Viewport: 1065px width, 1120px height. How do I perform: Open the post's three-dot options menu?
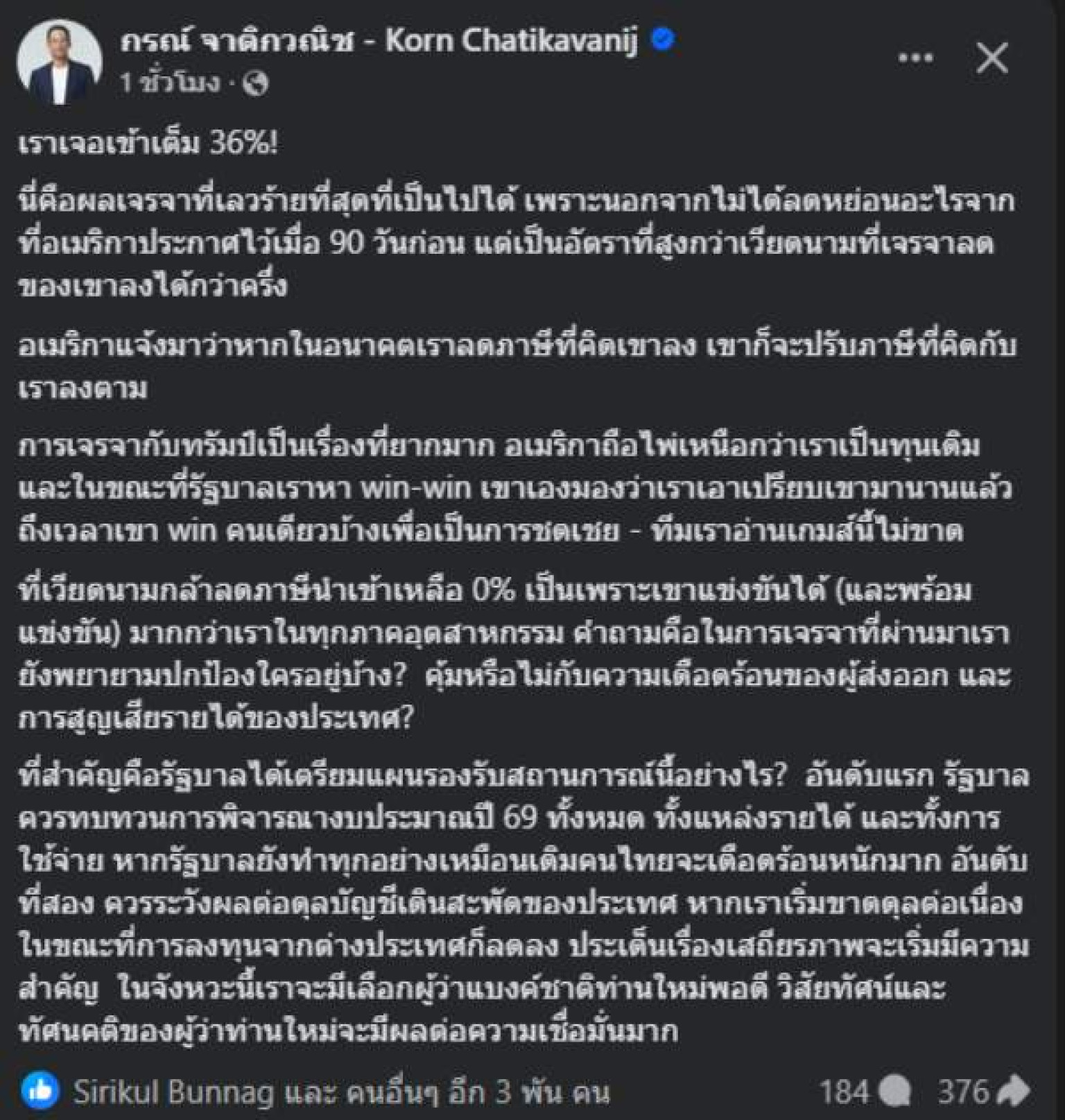[915, 58]
